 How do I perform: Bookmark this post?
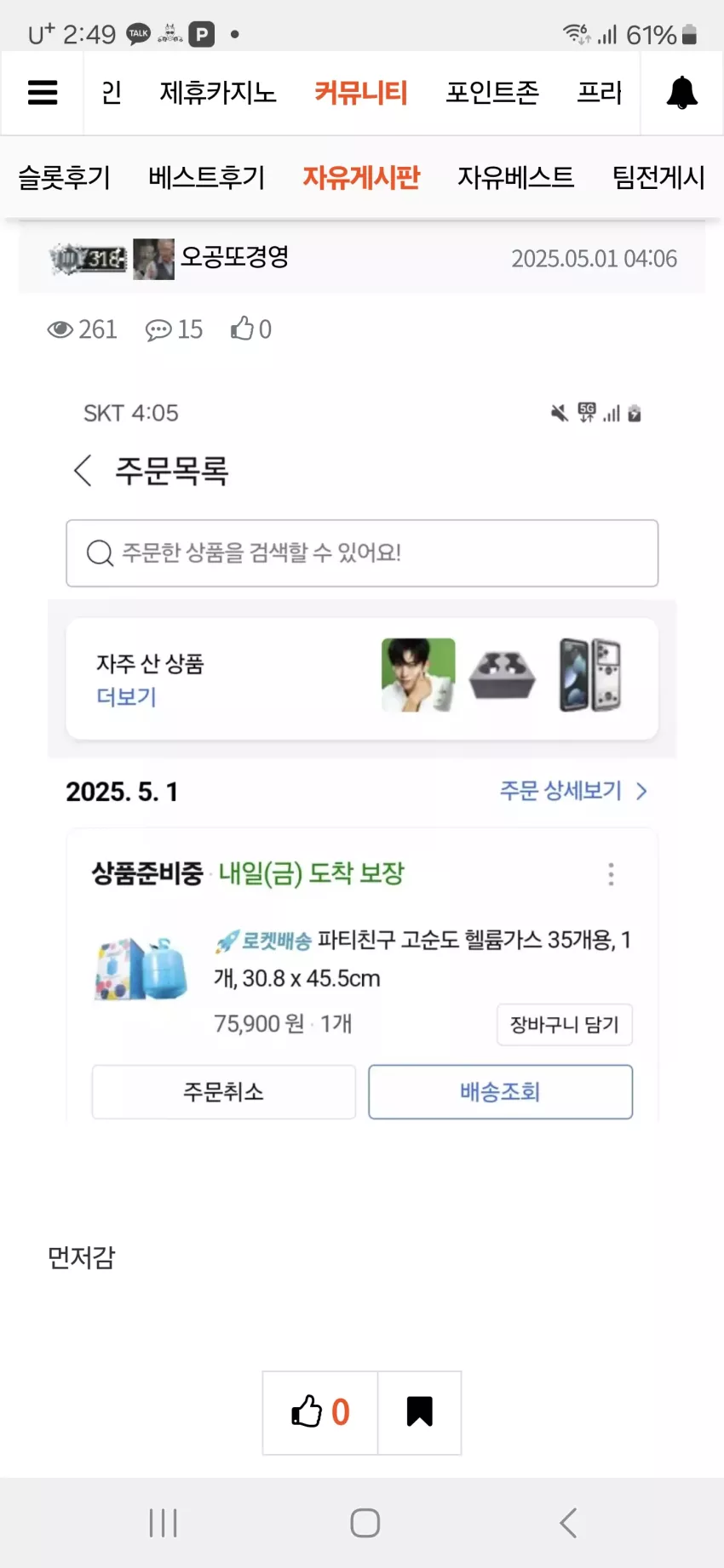tap(420, 1412)
